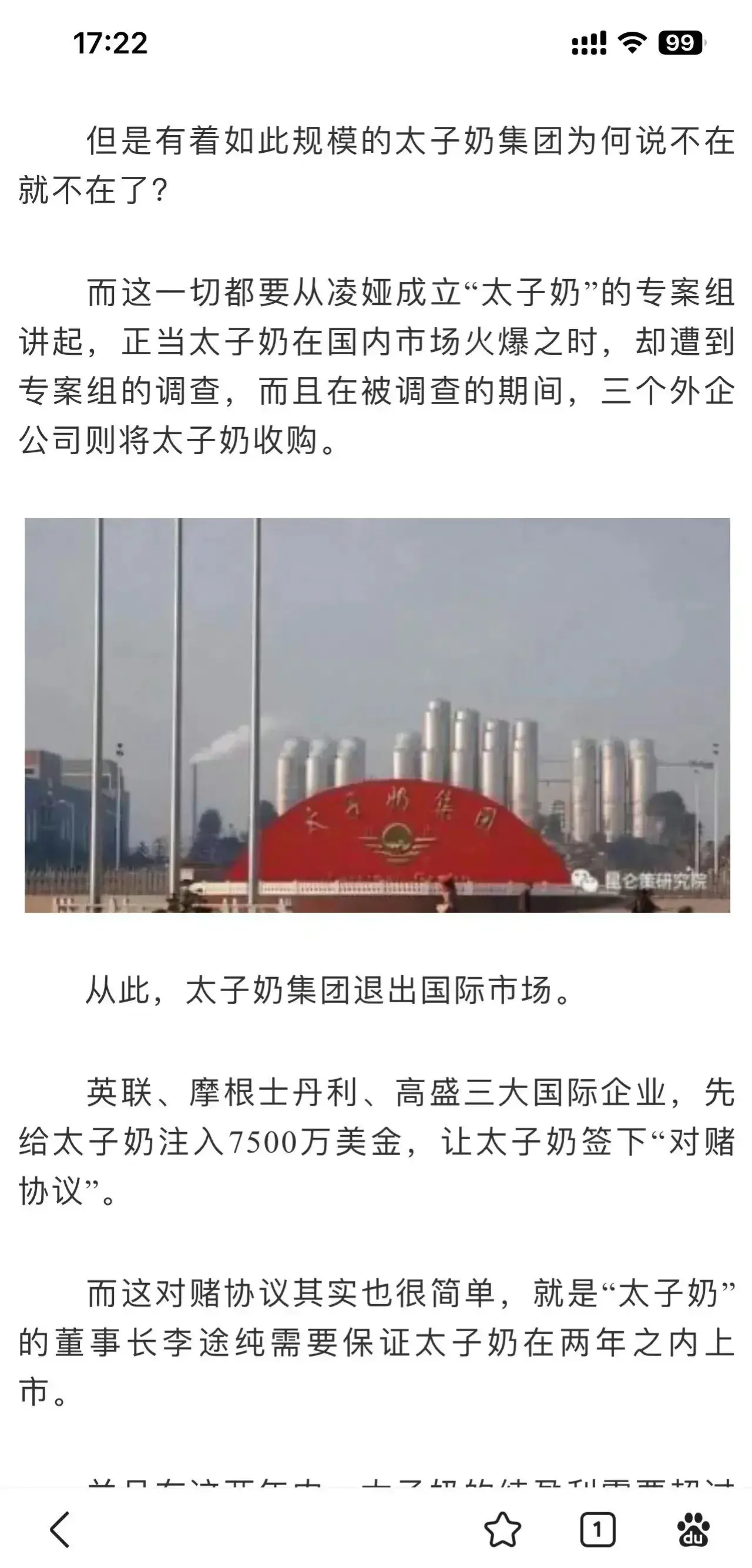Screen dimensions: 752x1568
Task: Bookmark this article with the star icon
Action: point(502,1529)
